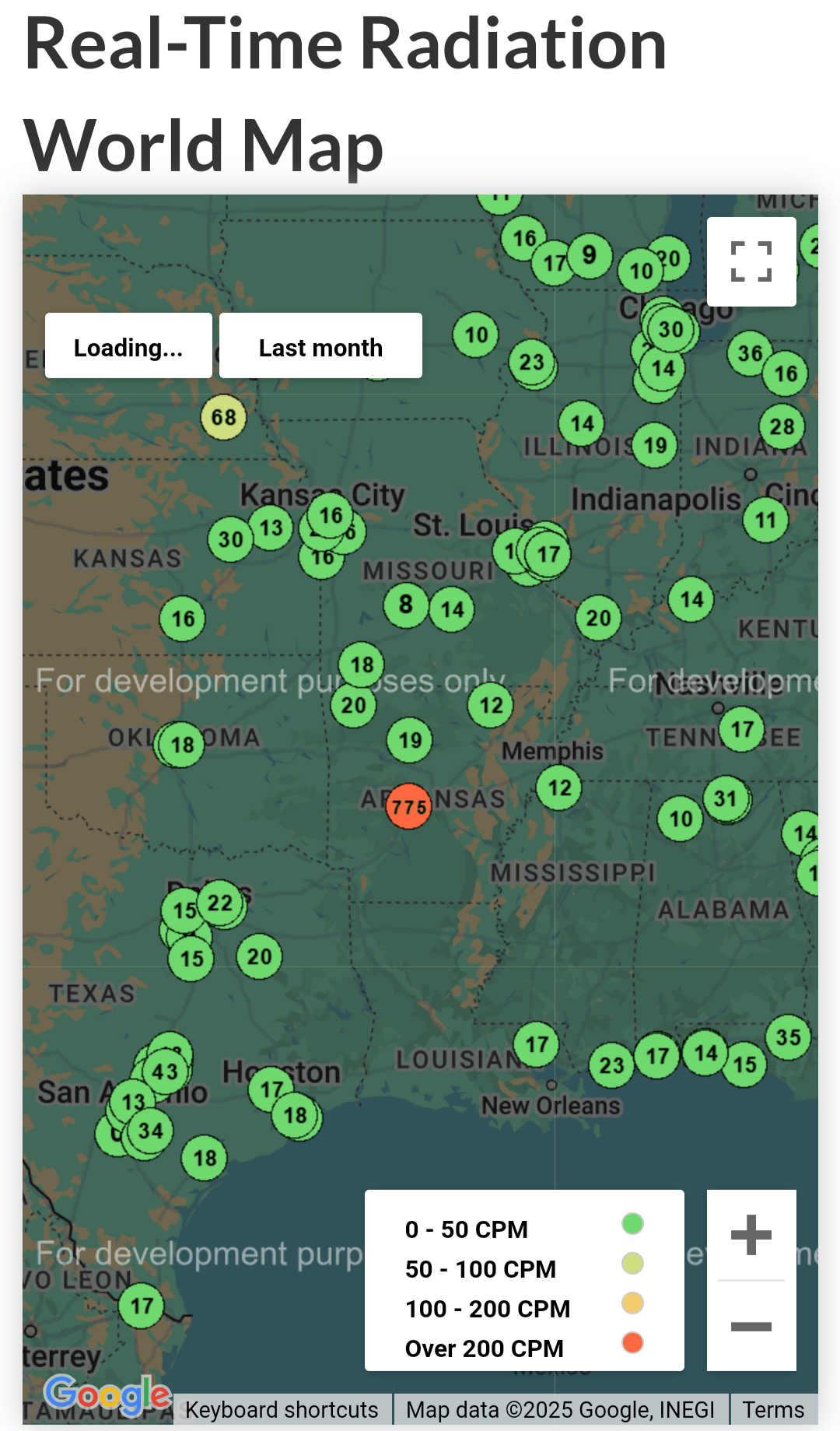840x1431 pixels.
Task: Tap the Loading... button
Action: tap(128, 346)
